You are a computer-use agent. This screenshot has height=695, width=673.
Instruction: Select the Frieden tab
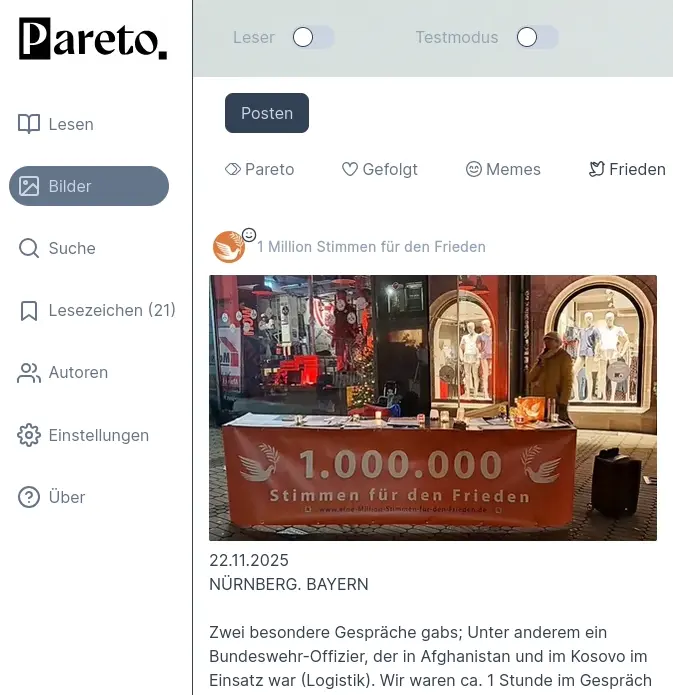pyautogui.click(x=627, y=169)
